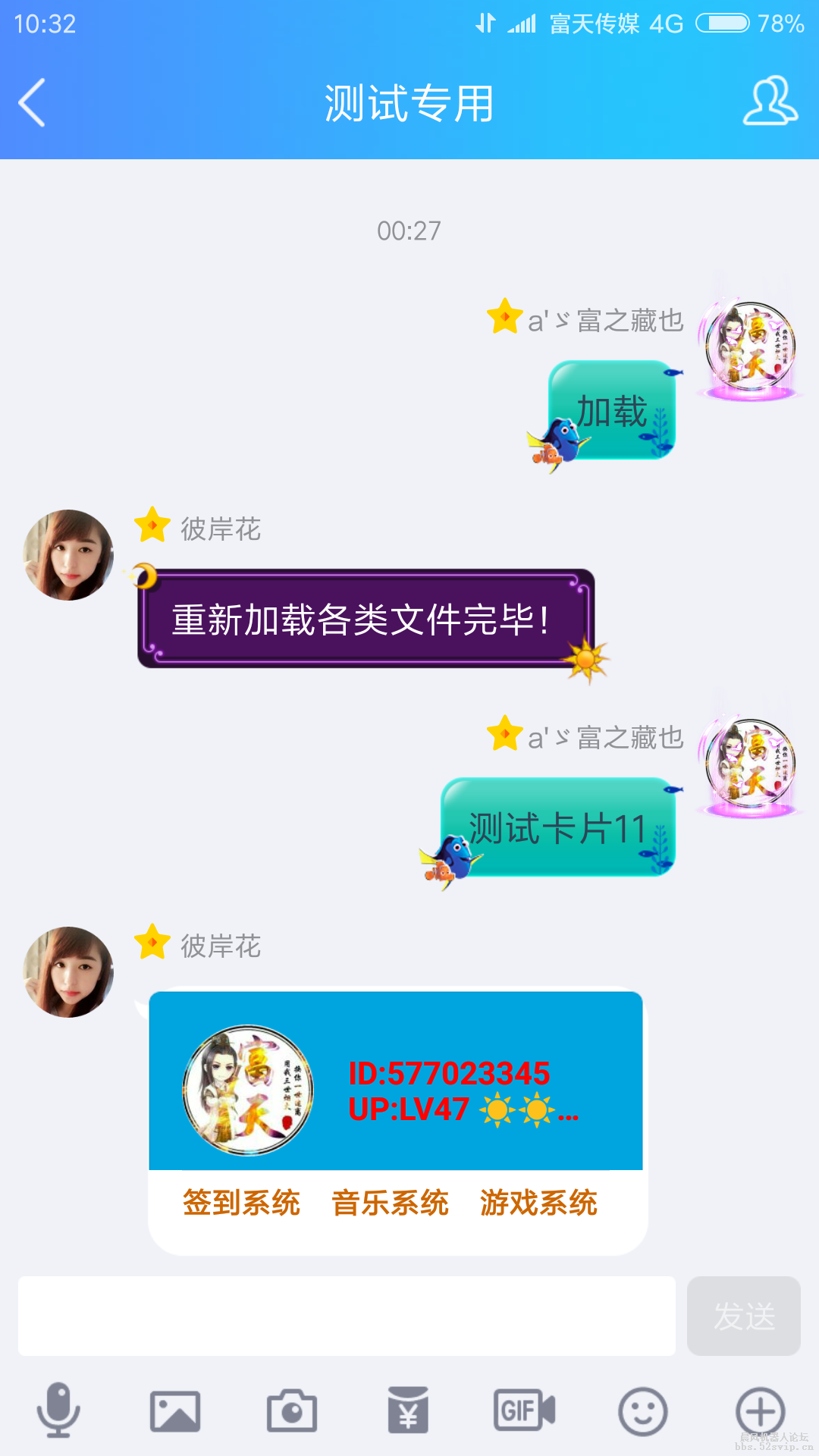Screen dimensions: 819x1456
Task: Tap the microphone voice input icon
Action: point(60,1409)
